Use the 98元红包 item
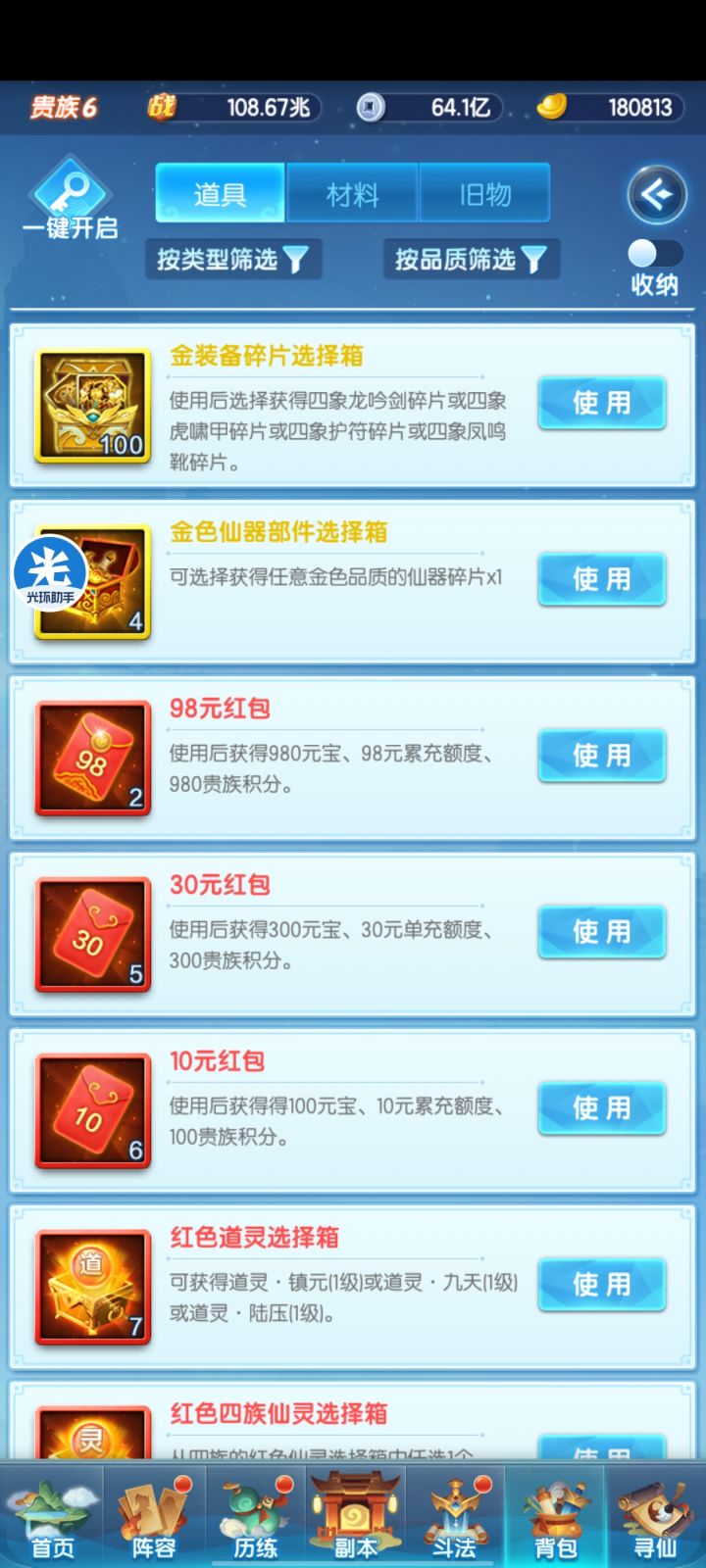 pos(601,756)
